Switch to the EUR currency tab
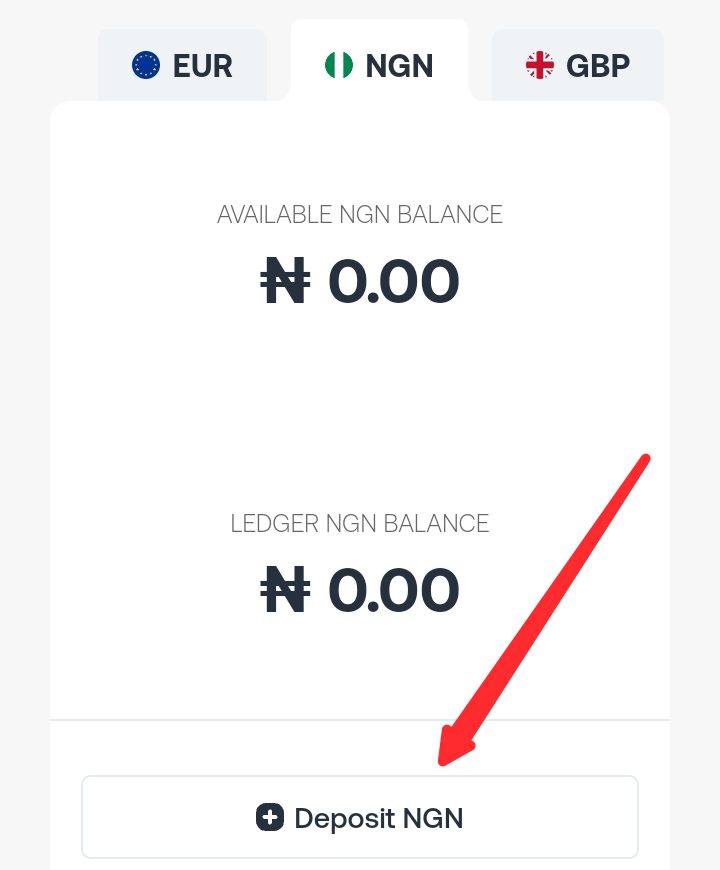This screenshot has height=870, width=720. 182,66
